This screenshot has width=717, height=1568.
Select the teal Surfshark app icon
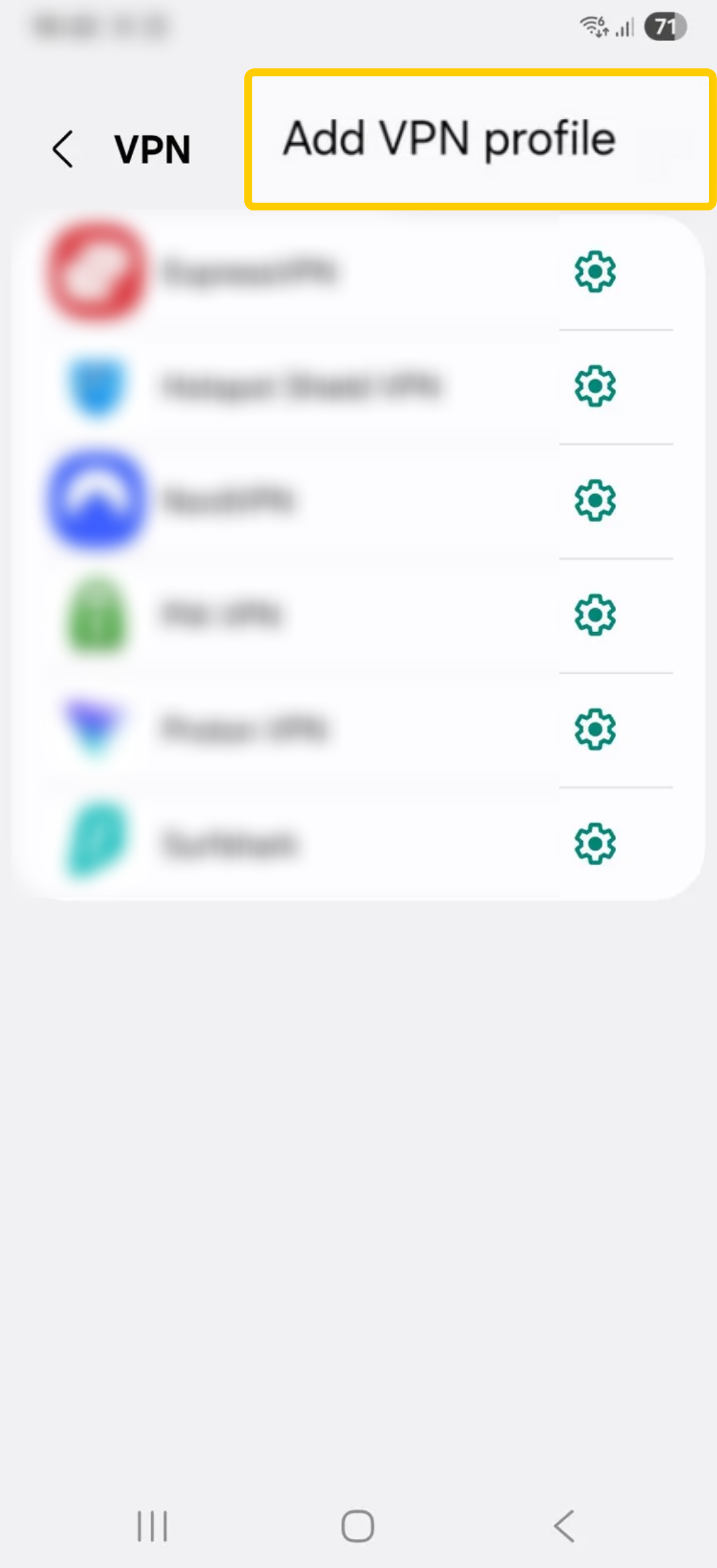(x=96, y=843)
